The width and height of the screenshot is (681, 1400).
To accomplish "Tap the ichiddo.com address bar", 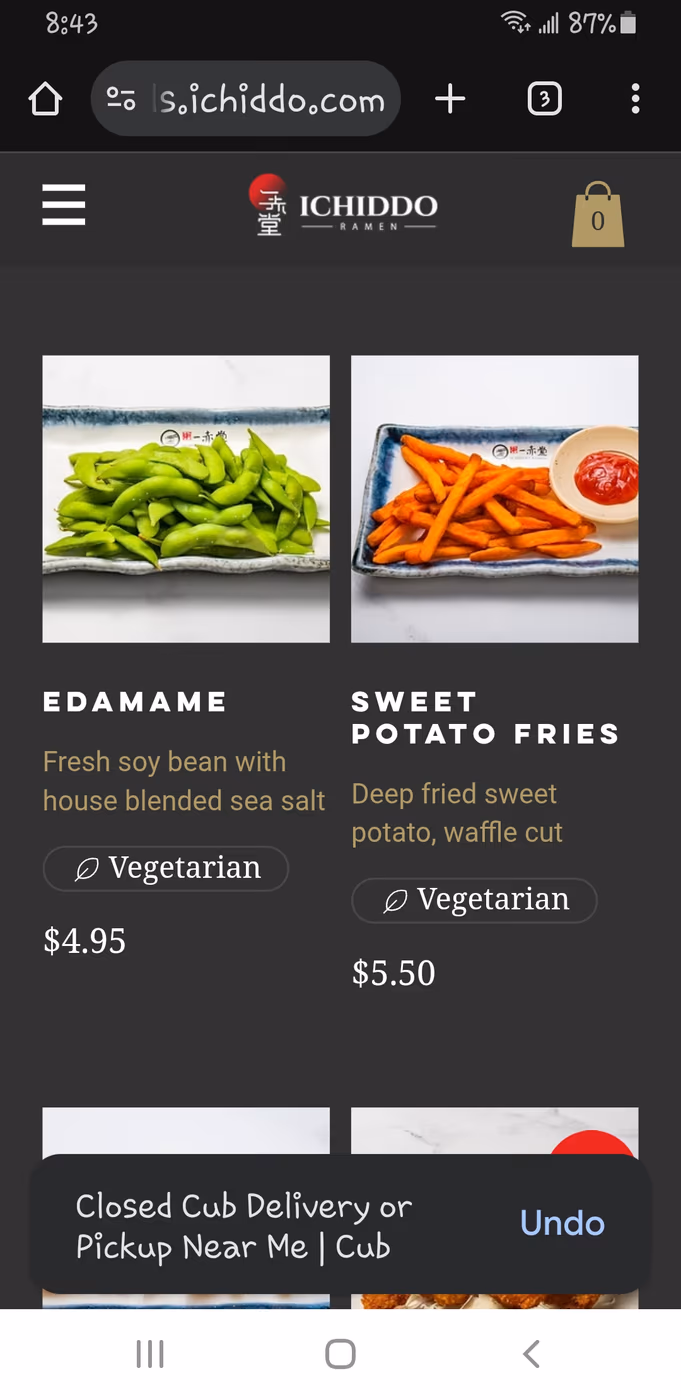I will [246, 99].
